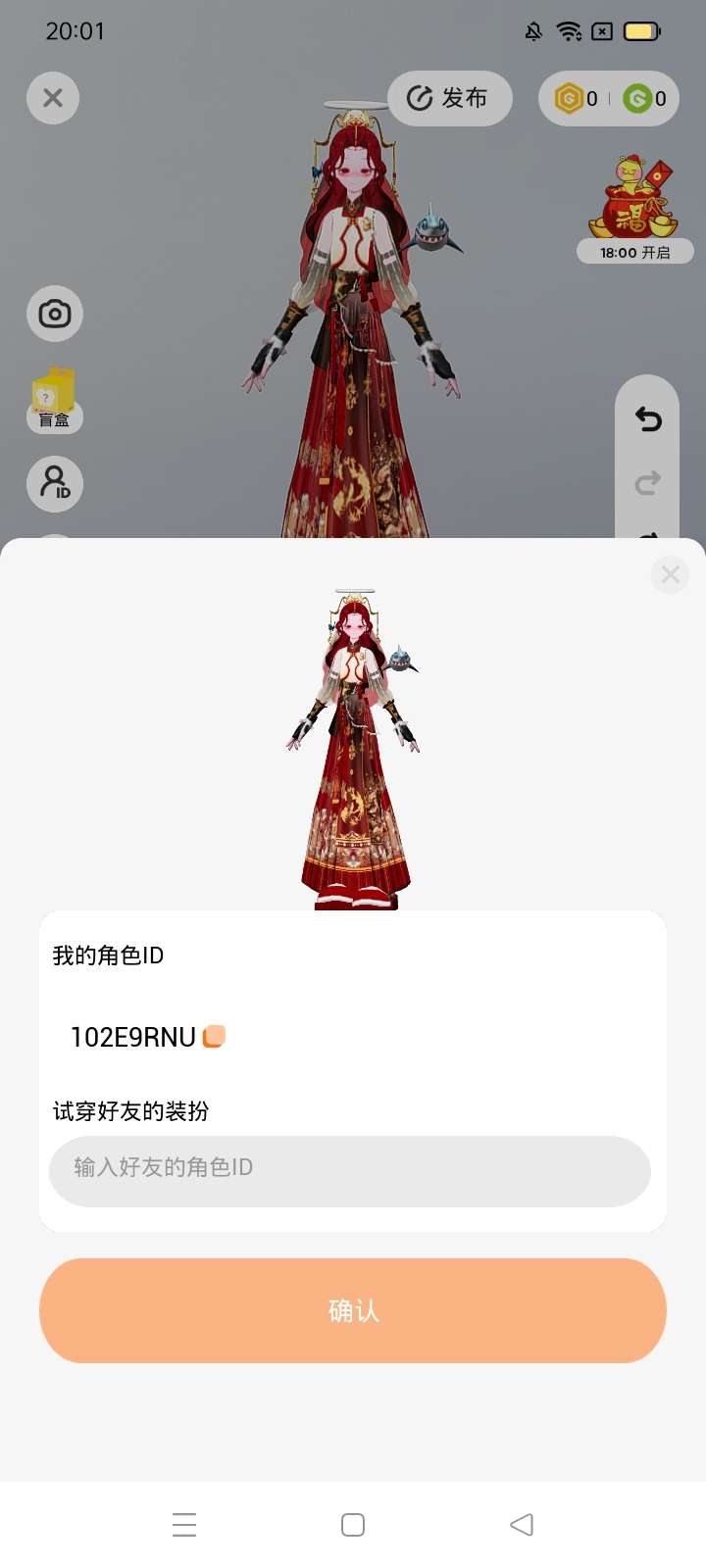706x1568 pixels.
Task: Tap the 确认 confirm button
Action: (x=353, y=1310)
